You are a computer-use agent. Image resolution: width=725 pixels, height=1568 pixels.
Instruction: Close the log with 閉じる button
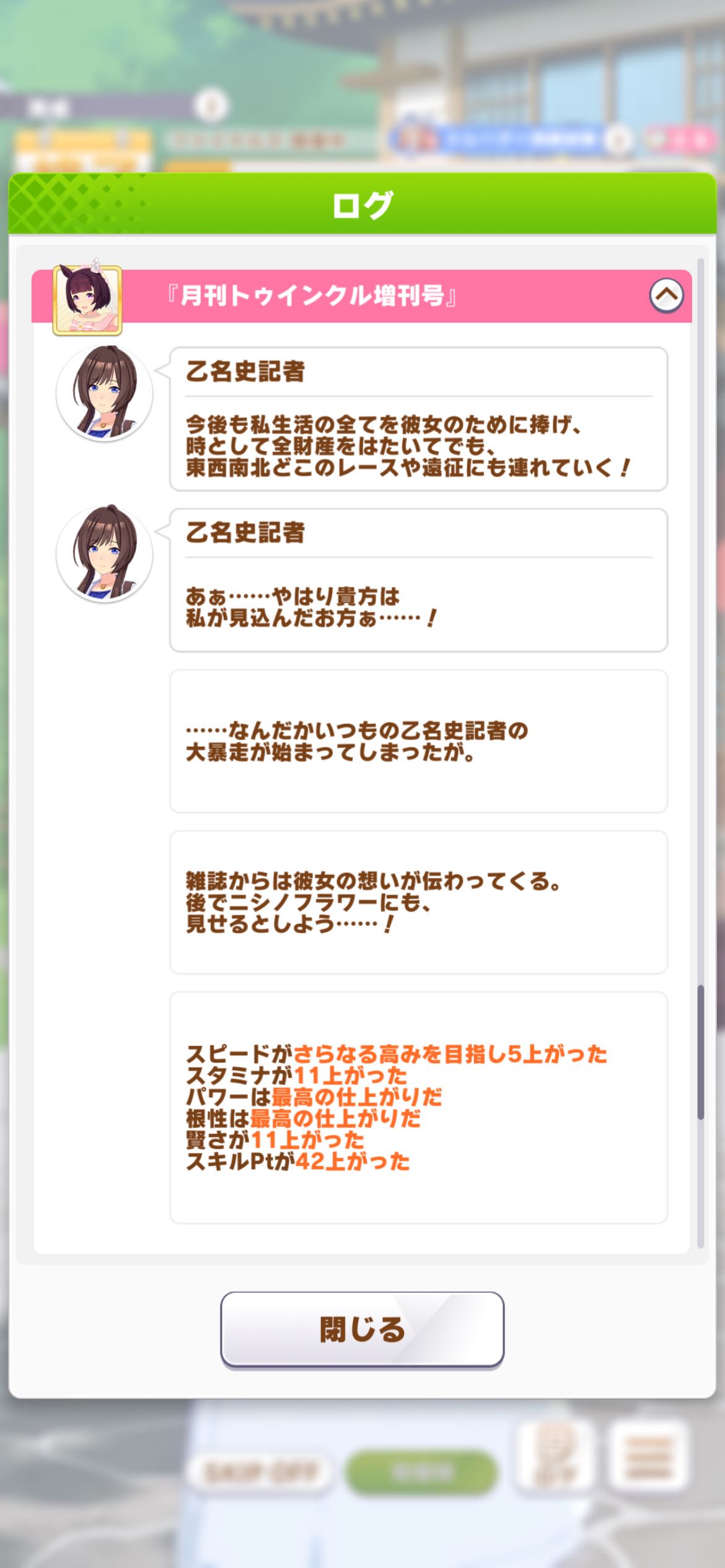[362, 1329]
